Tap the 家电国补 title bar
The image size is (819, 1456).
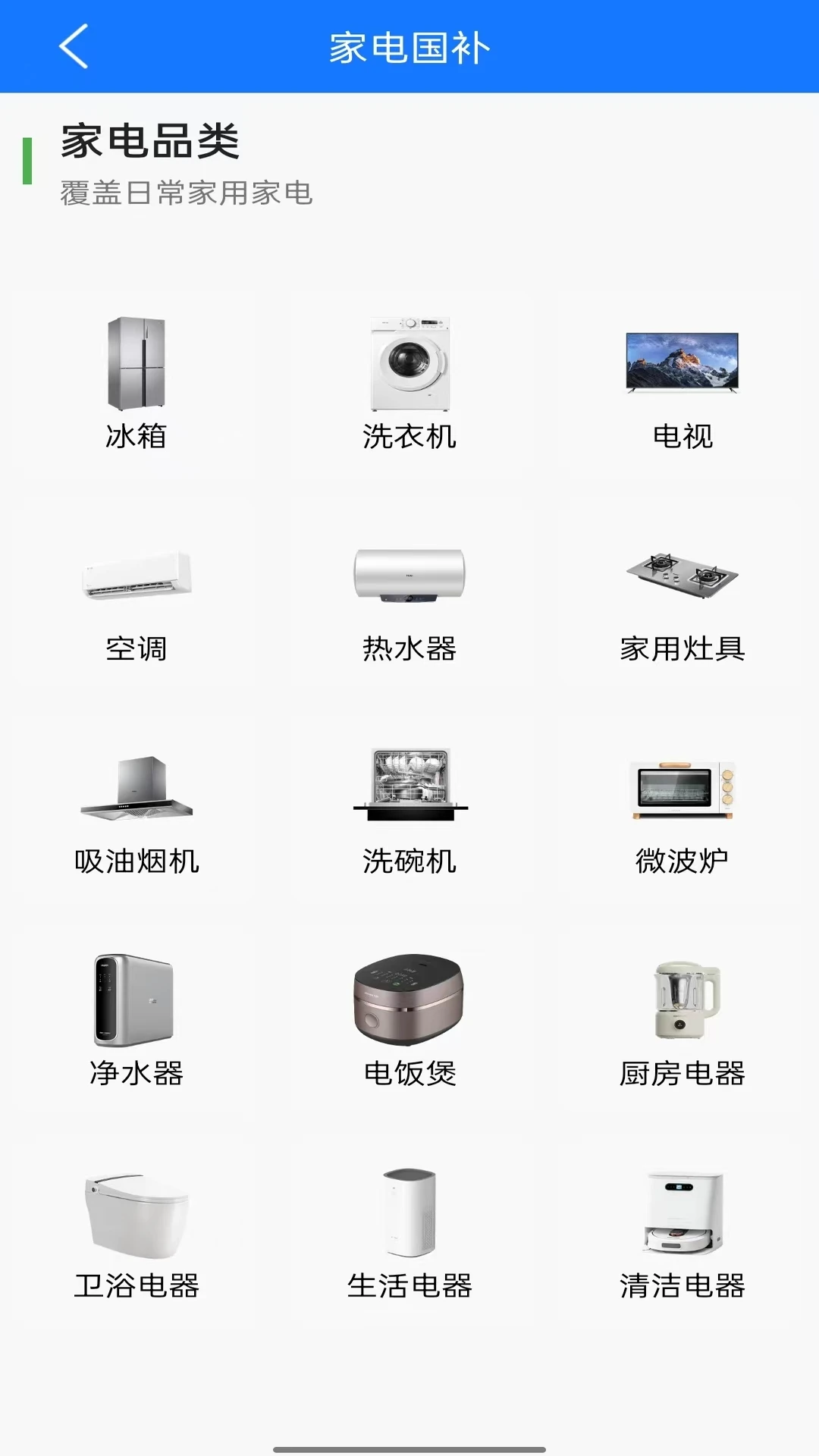[409, 47]
